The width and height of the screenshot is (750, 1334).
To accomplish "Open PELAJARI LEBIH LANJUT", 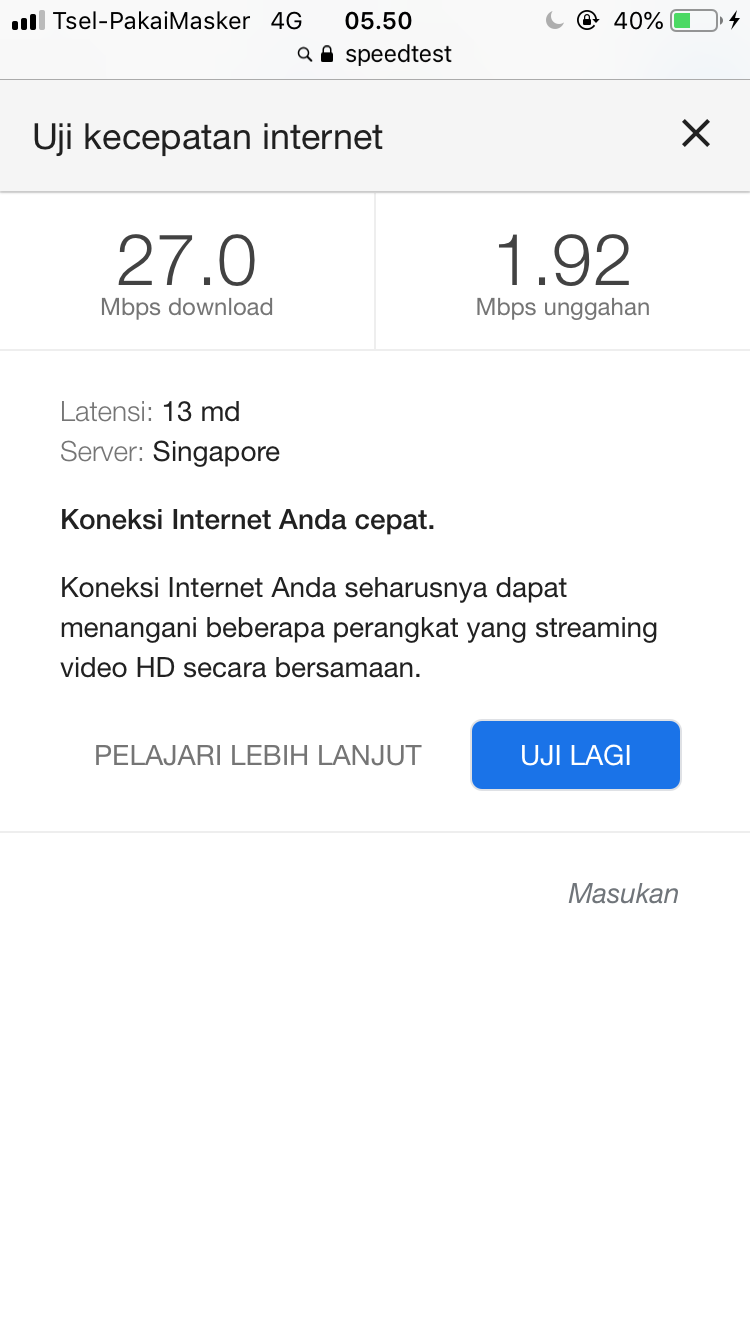I will click(258, 755).
